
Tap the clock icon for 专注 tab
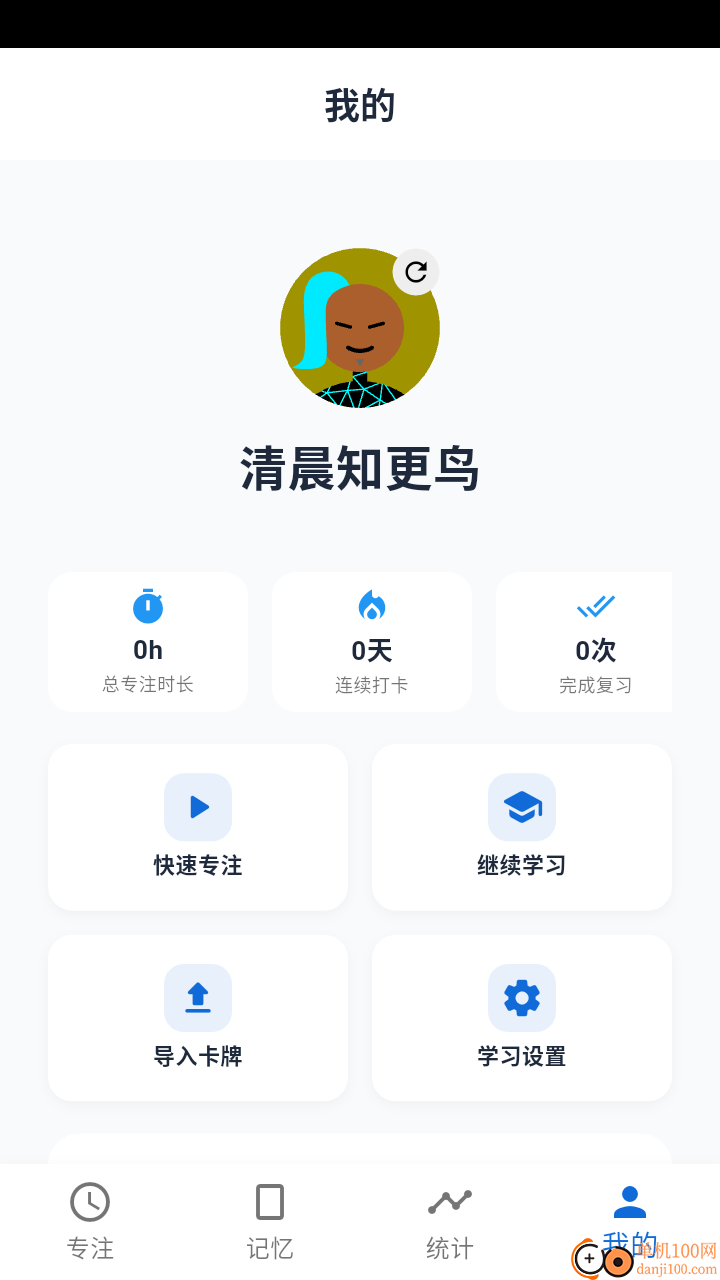pyautogui.click(x=90, y=1201)
